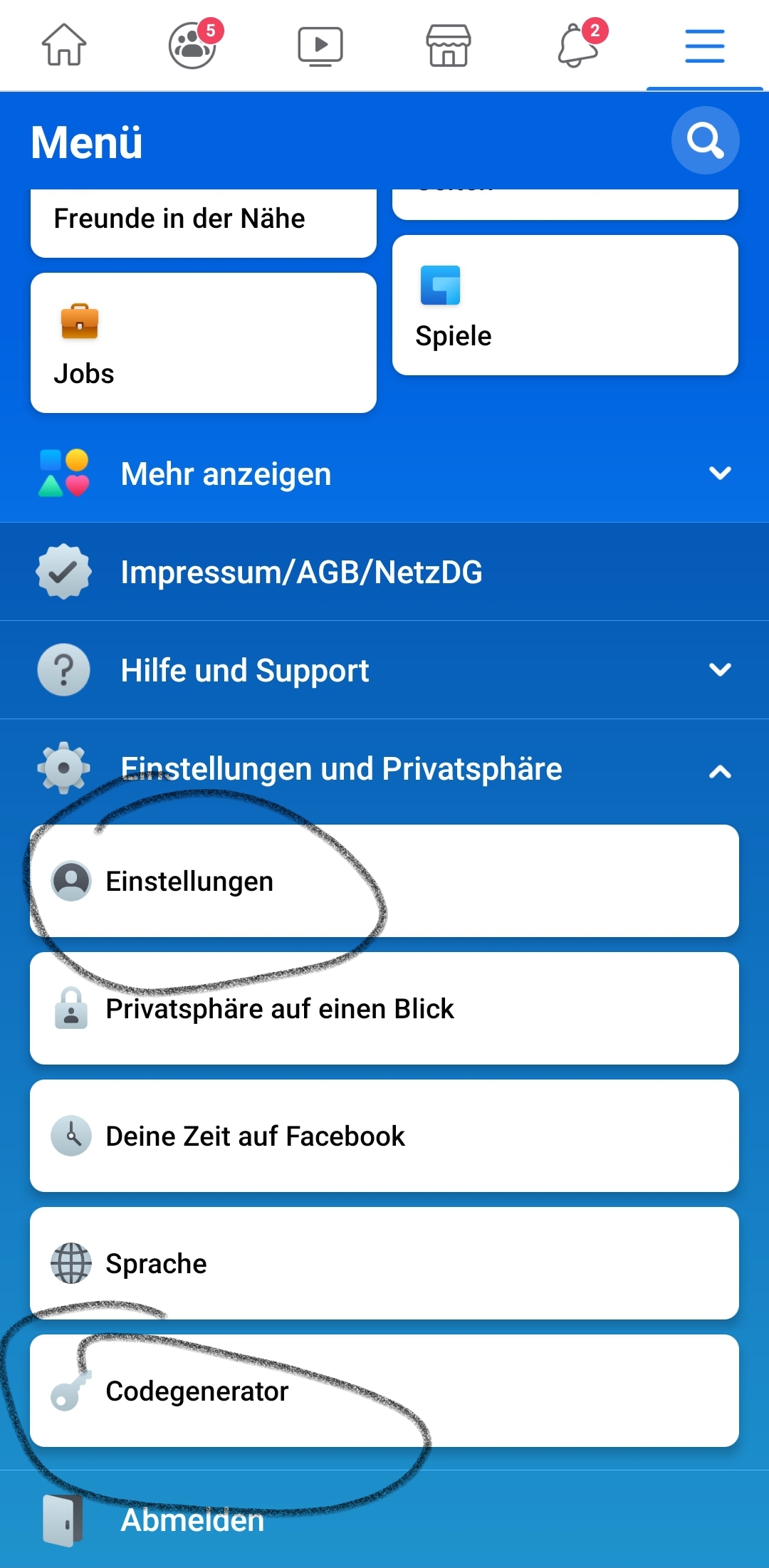769x1568 pixels.
Task: Open Privatsphäre auf einen Blick
Action: pos(384,1008)
